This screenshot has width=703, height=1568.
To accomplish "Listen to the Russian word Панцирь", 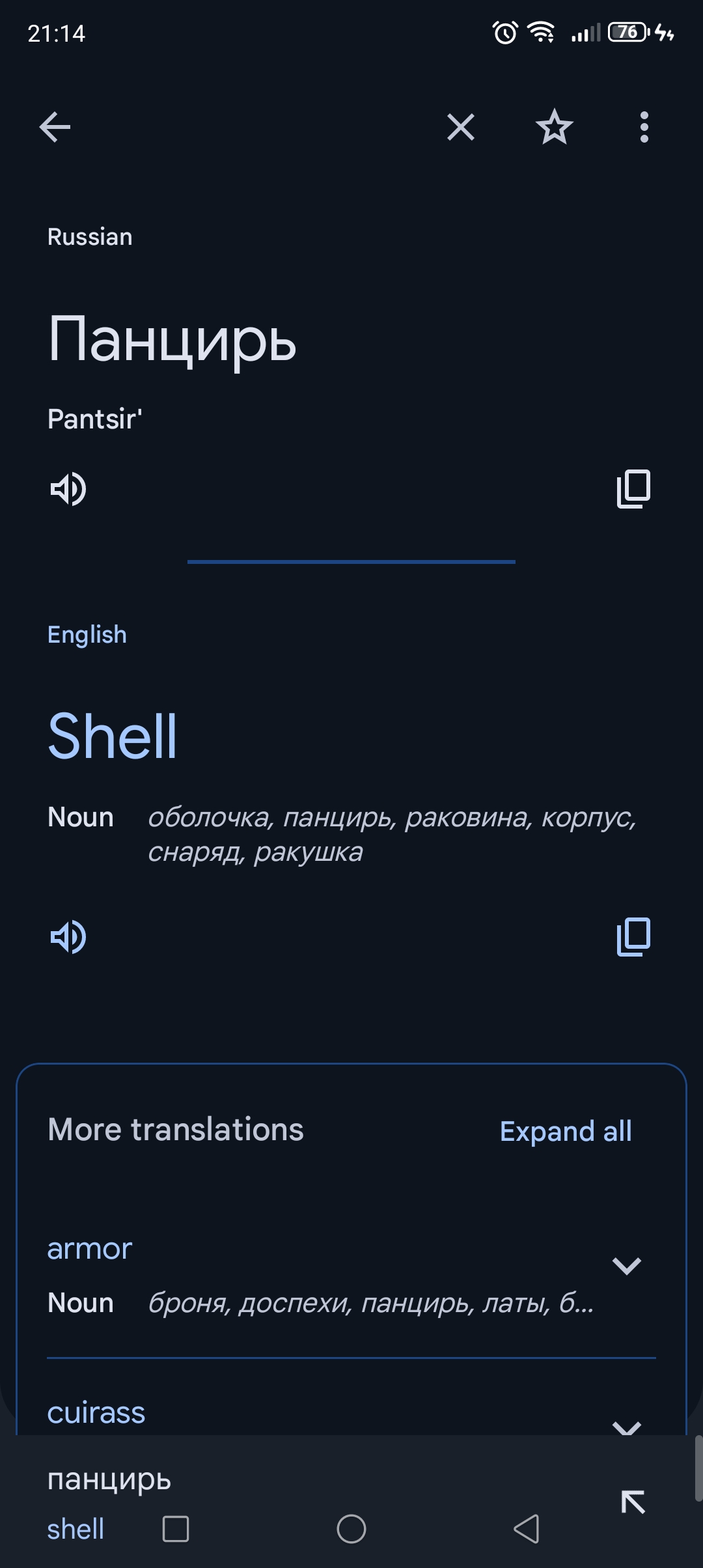I will [68, 488].
